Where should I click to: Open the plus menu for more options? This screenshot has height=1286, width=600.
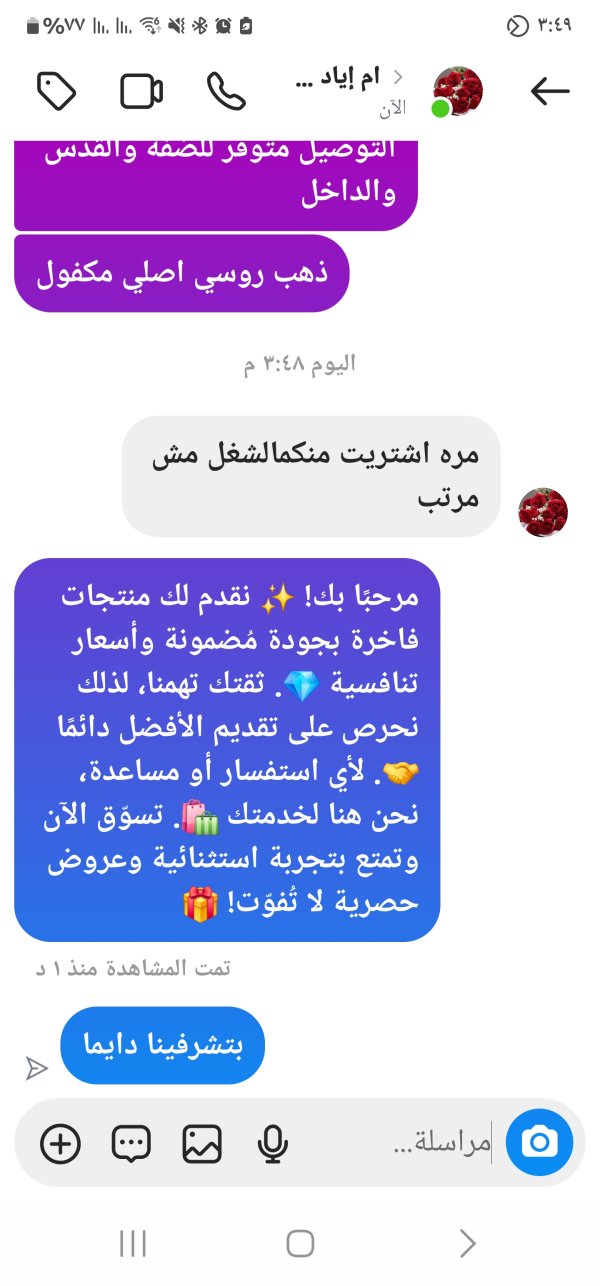click(60, 1143)
